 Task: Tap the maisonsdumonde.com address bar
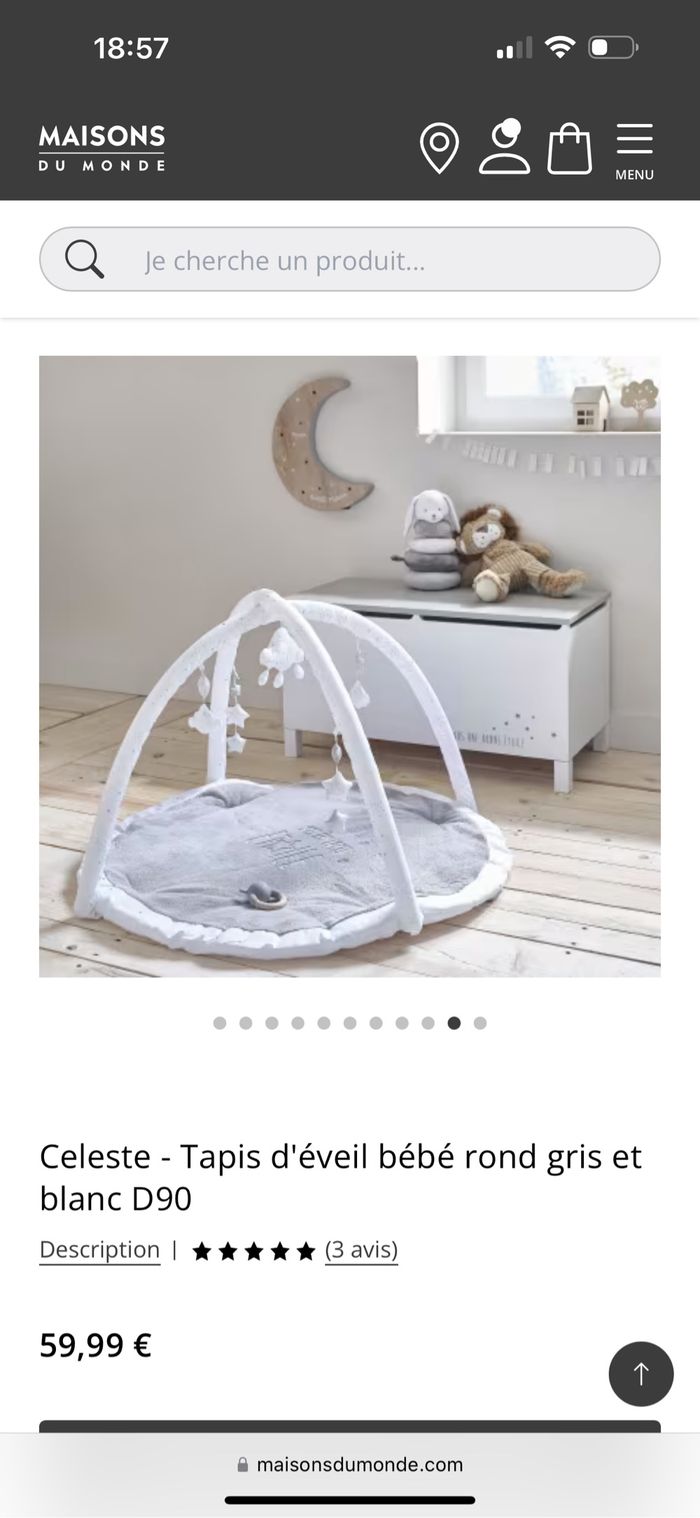(x=350, y=1465)
